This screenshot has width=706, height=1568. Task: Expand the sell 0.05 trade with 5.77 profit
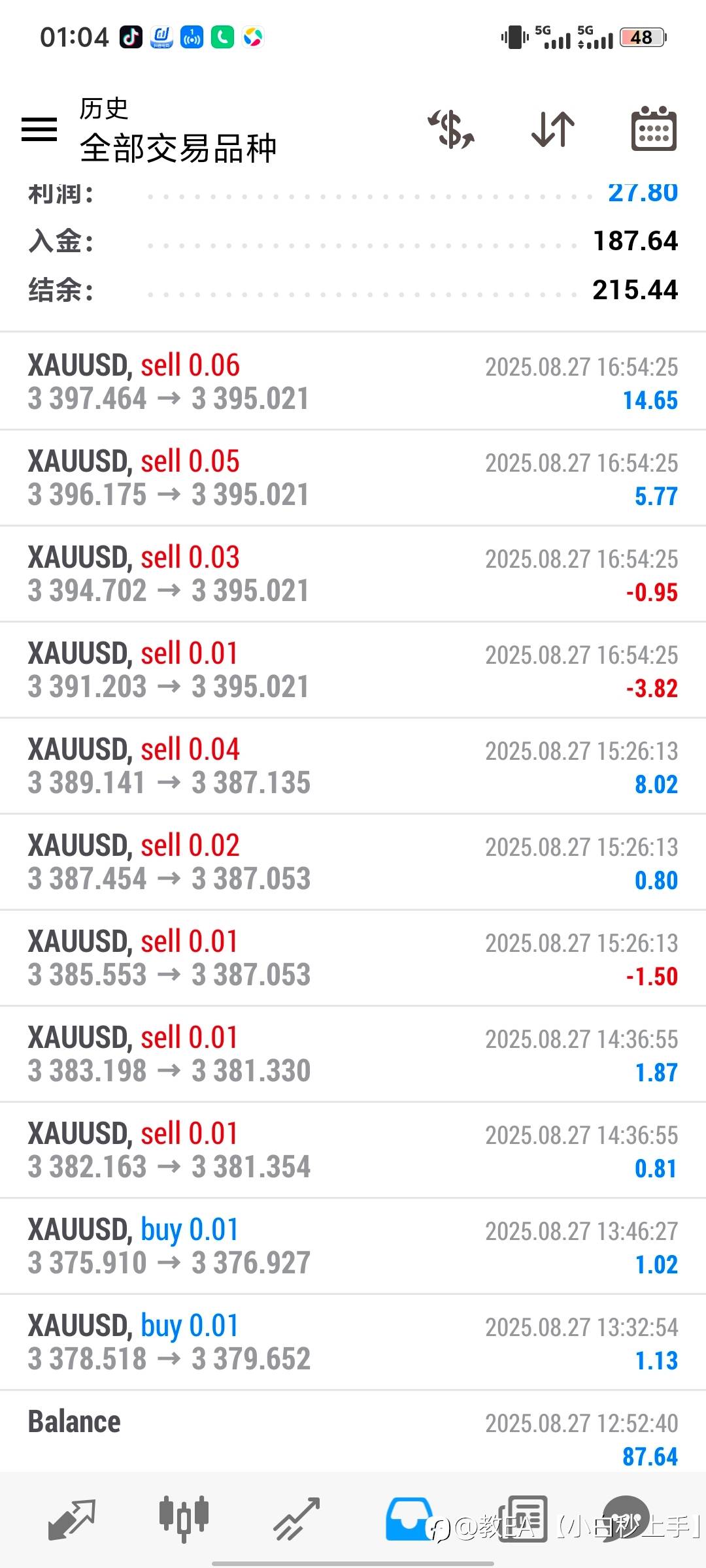point(353,478)
